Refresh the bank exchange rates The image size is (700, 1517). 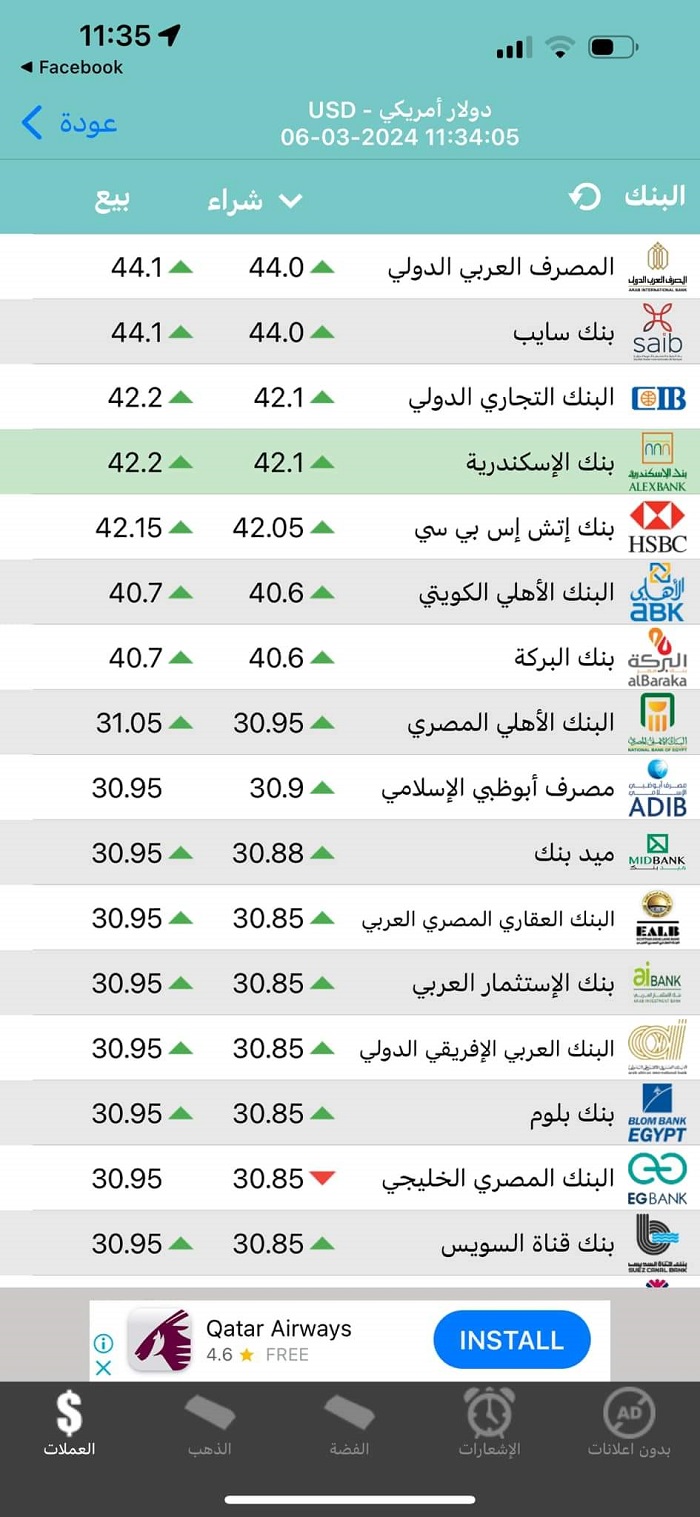click(585, 197)
